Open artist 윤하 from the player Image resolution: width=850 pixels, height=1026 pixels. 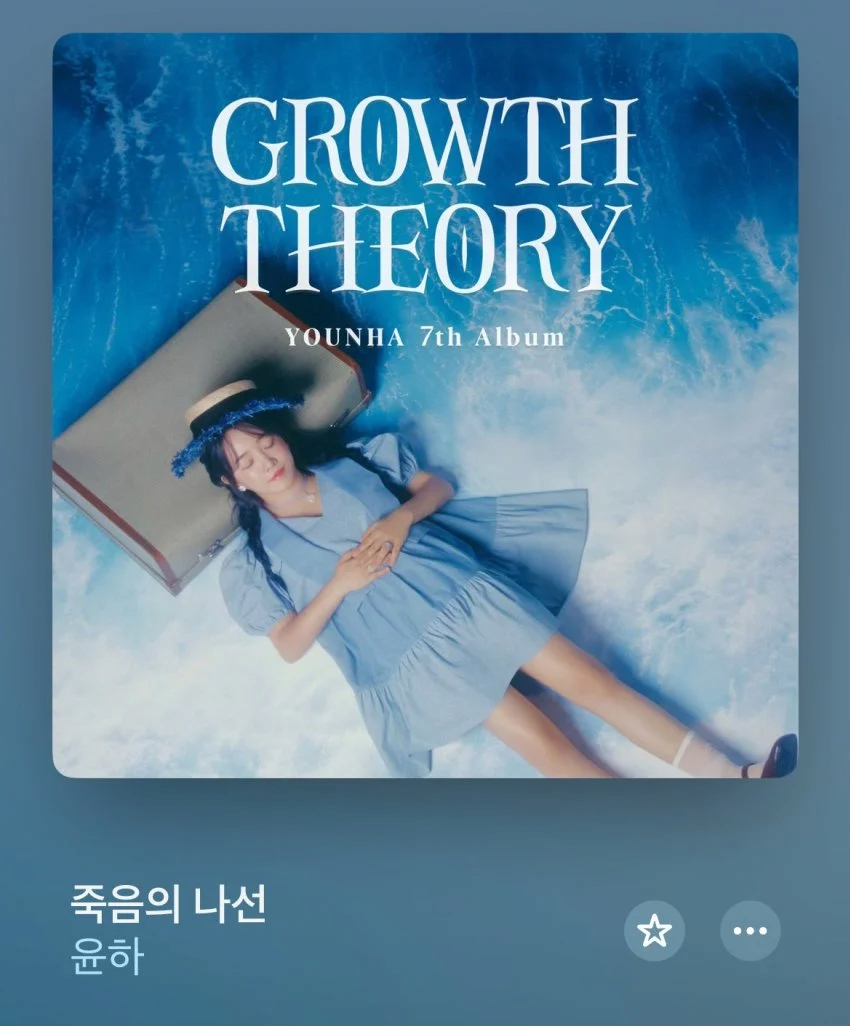(107, 957)
